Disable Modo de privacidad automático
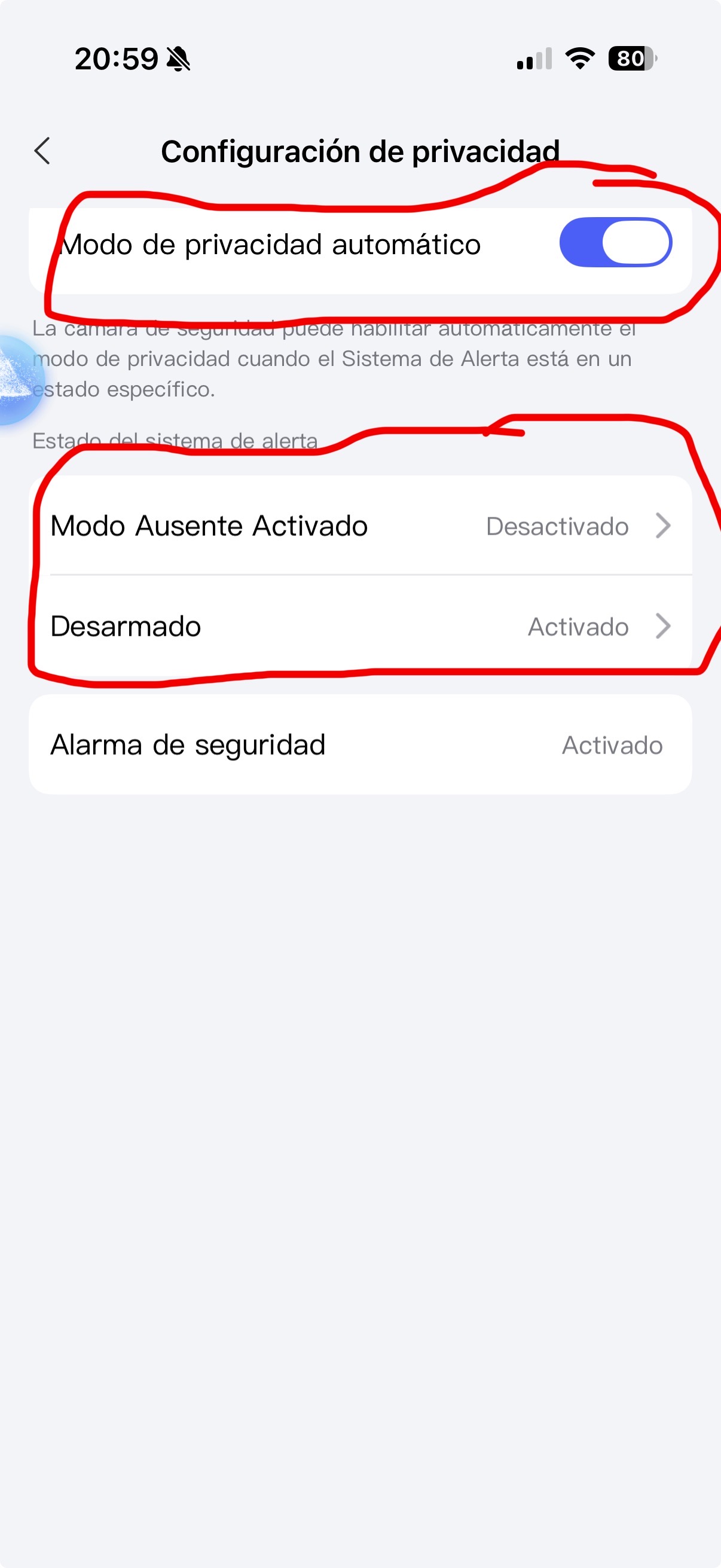Image resolution: width=721 pixels, height=1568 pixels. click(x=615, y=243)
